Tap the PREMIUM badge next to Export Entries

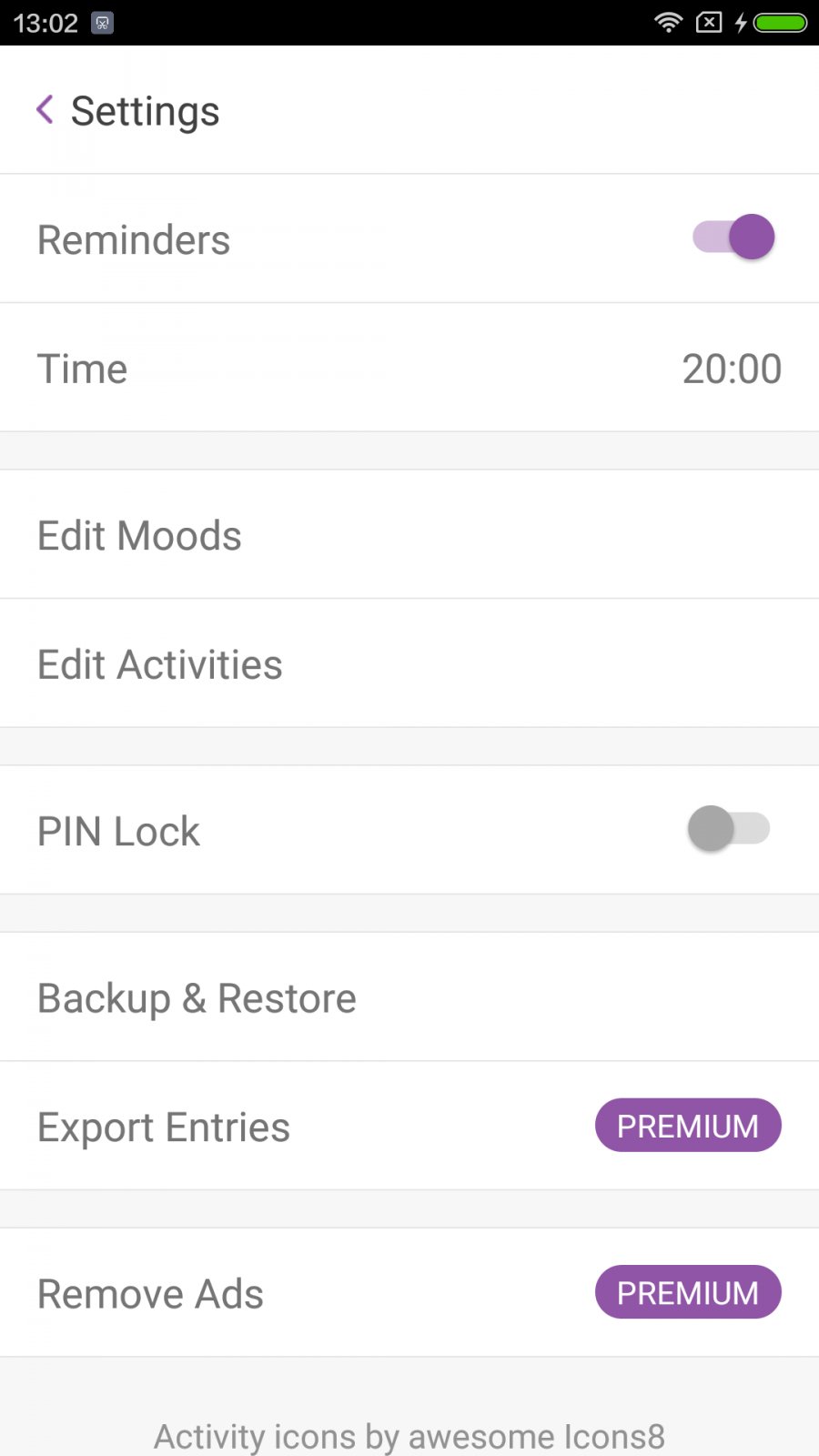tap(688, 1126)
